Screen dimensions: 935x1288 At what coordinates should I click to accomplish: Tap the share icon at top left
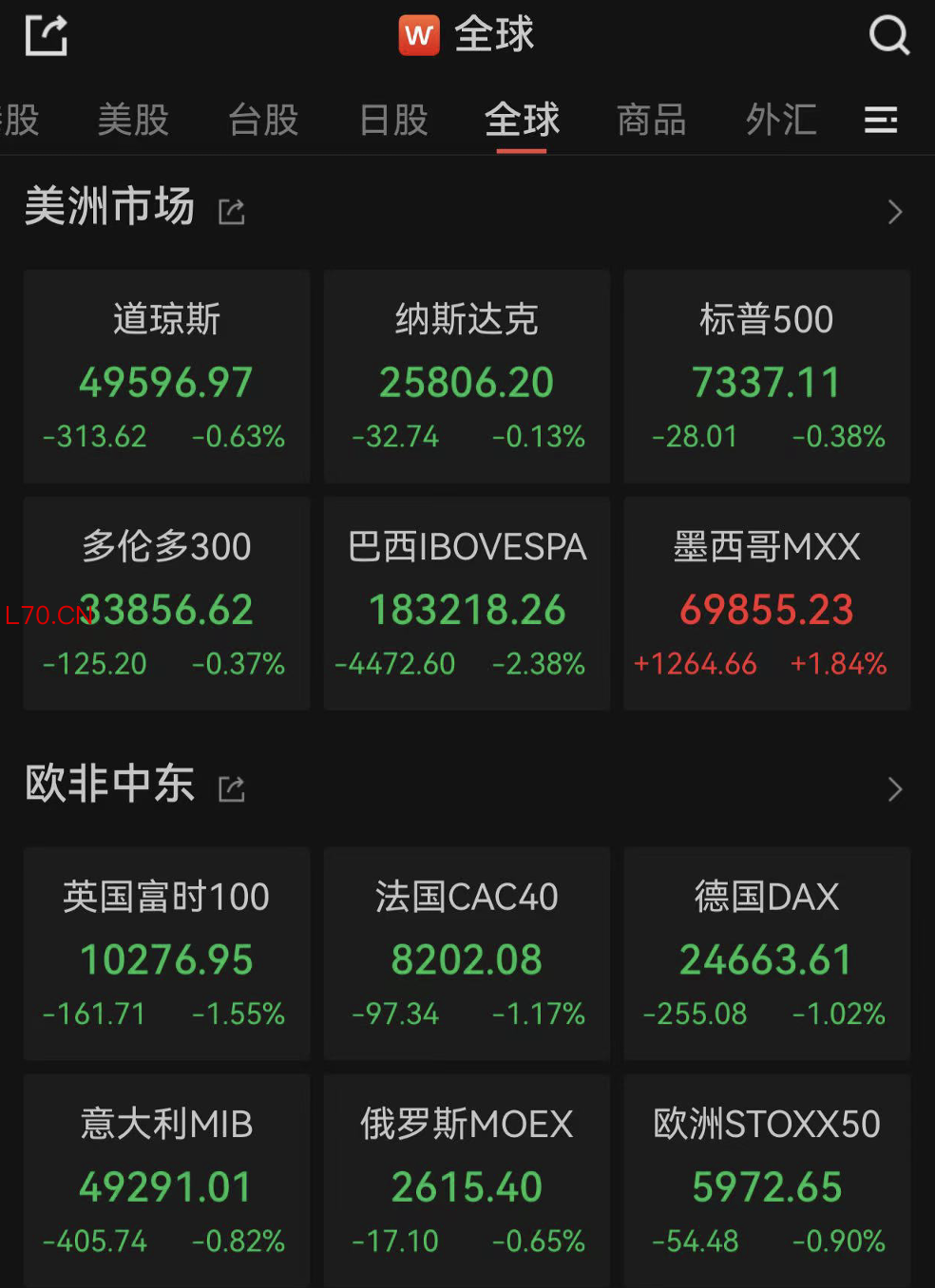coord(46,35)
